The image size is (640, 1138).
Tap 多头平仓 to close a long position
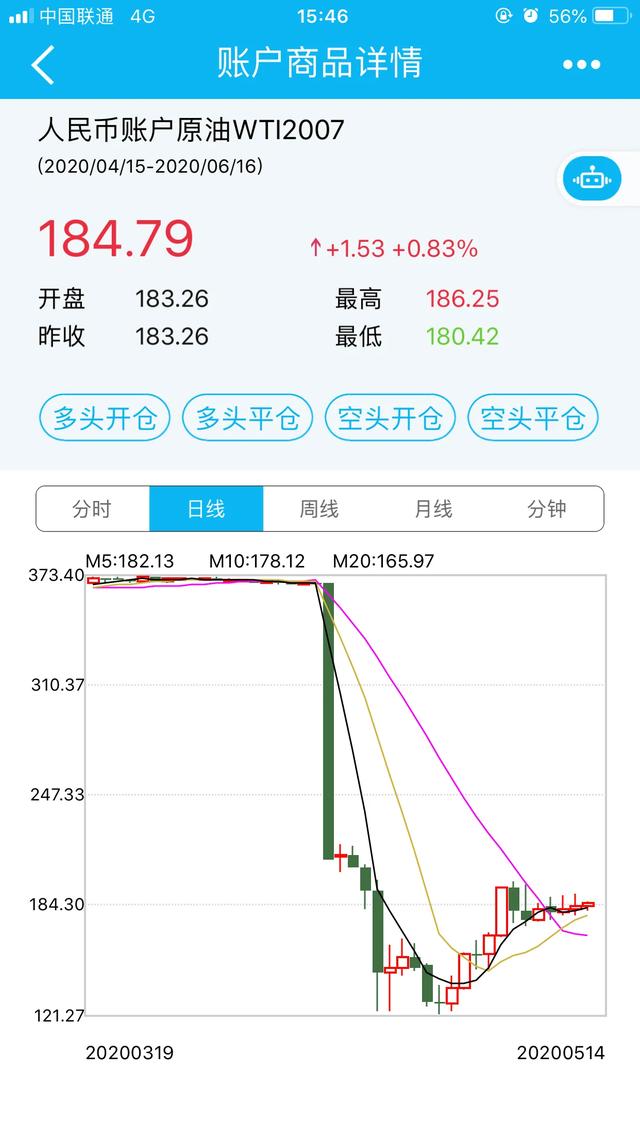(247, 418)
